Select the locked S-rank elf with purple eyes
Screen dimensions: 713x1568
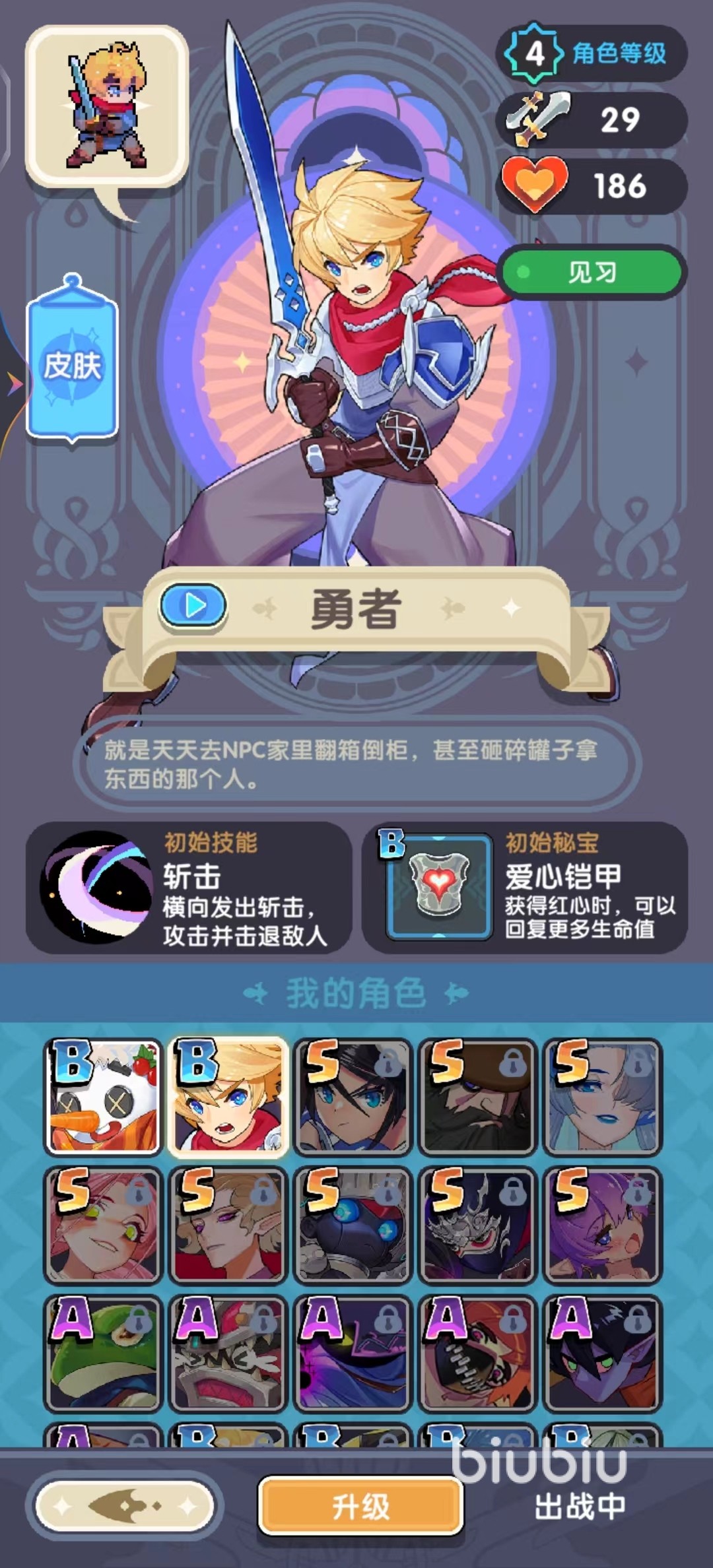pyautogui.click(x=228, y=1225)
